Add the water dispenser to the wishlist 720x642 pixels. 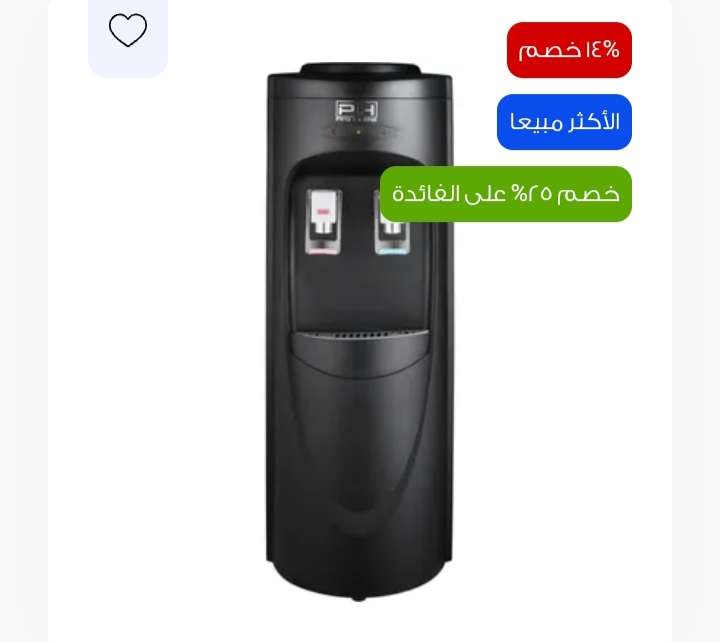click(128, 31)
